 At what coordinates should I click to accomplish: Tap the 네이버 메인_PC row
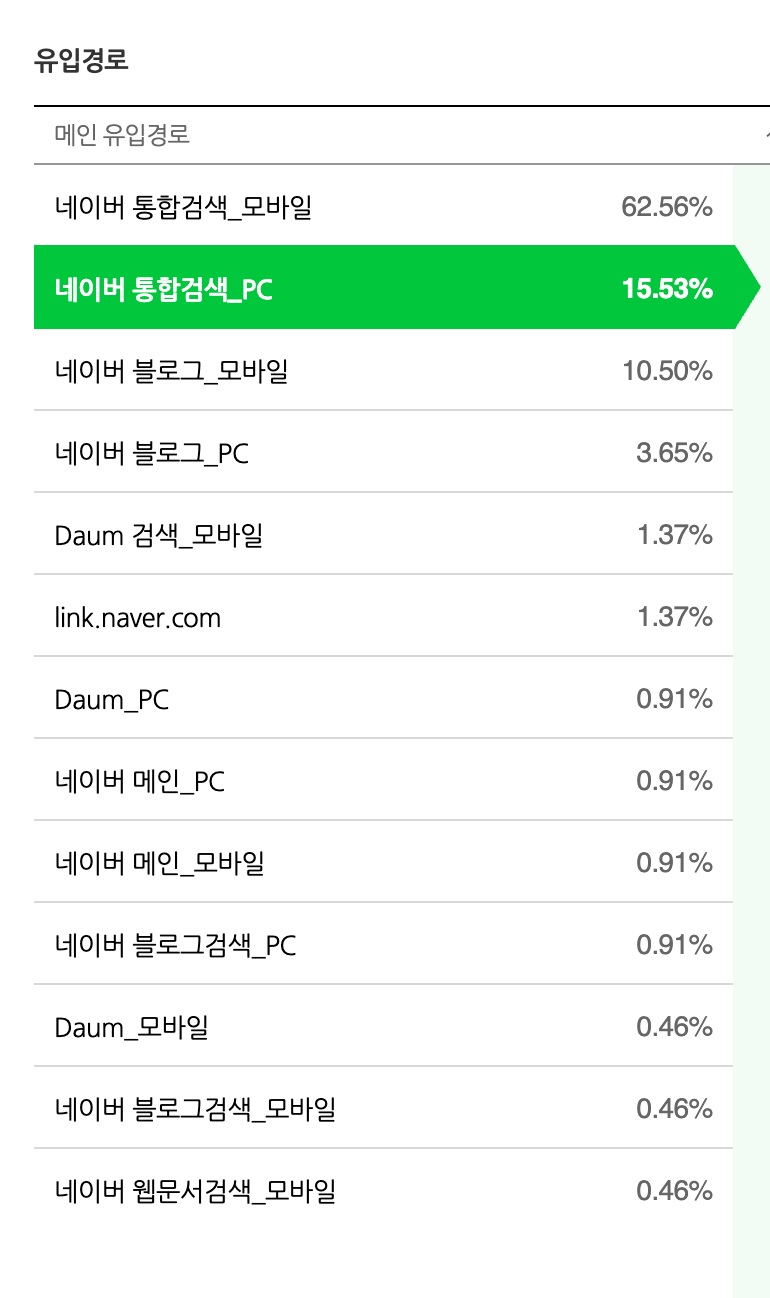[383, 780]
